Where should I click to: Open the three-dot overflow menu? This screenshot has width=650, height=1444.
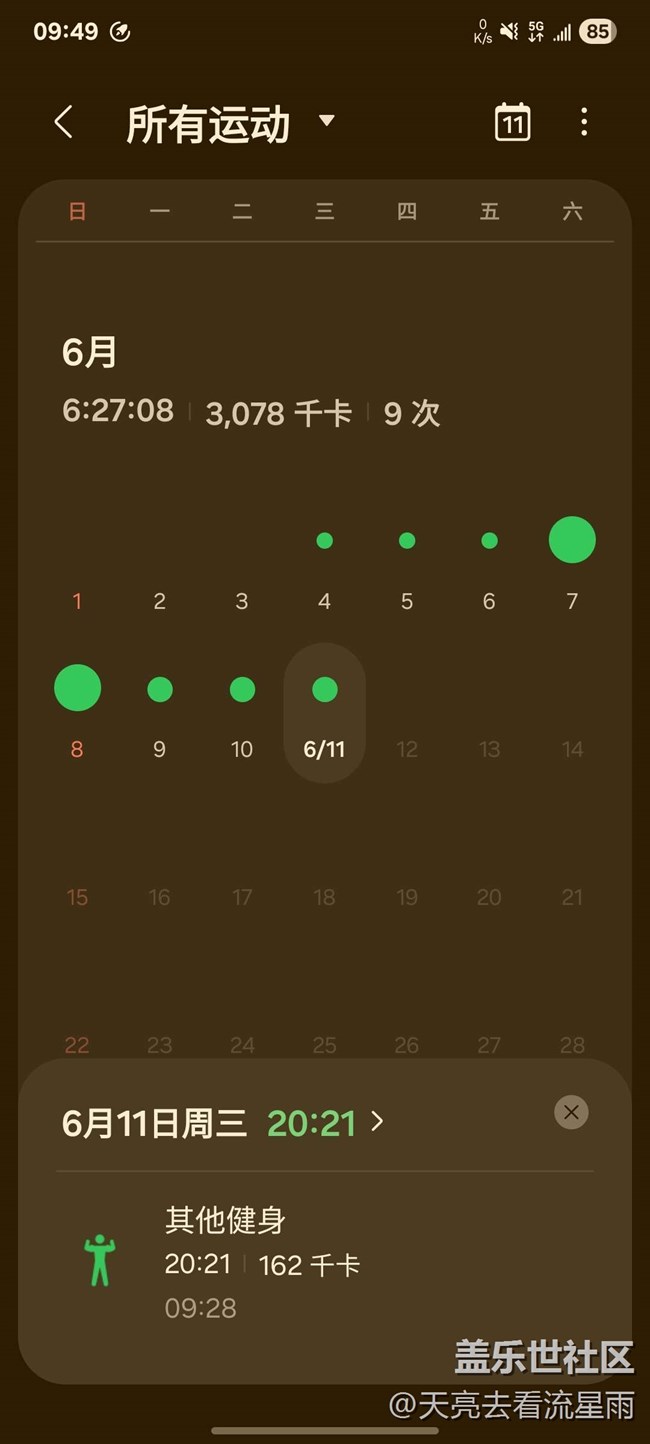584,122
